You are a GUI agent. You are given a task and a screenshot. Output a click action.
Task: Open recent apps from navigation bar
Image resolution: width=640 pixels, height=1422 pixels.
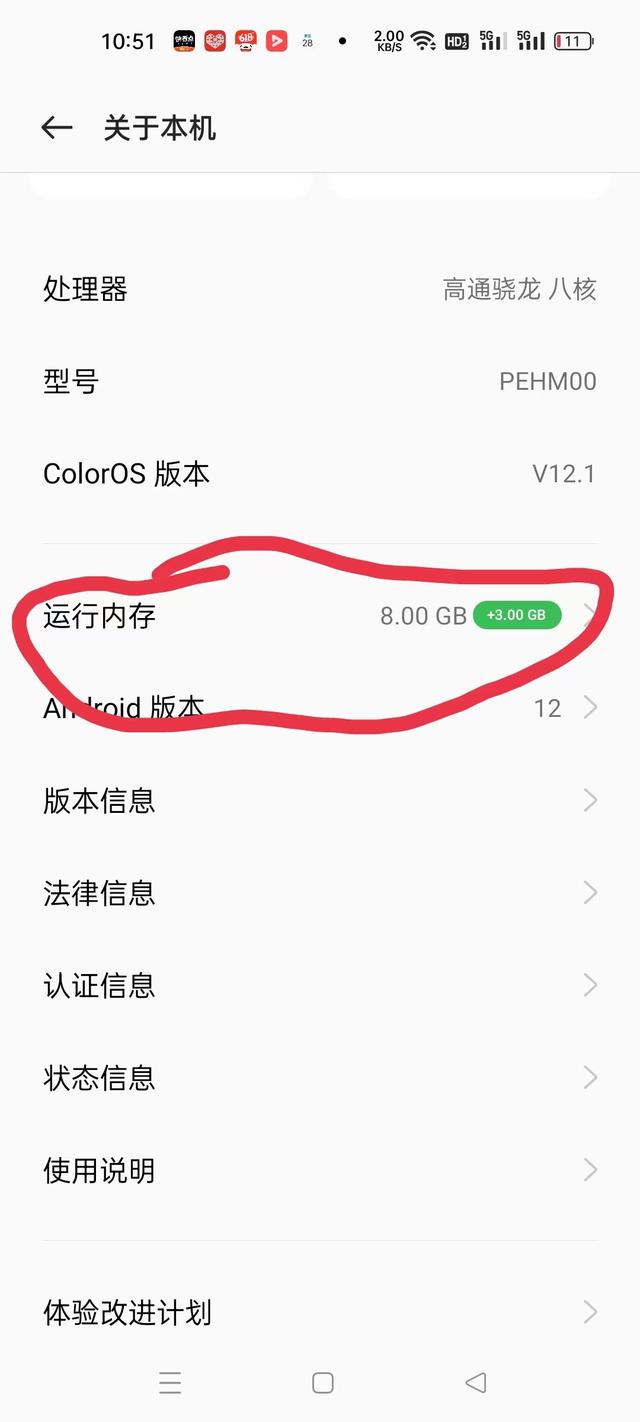click(170, 1383)
